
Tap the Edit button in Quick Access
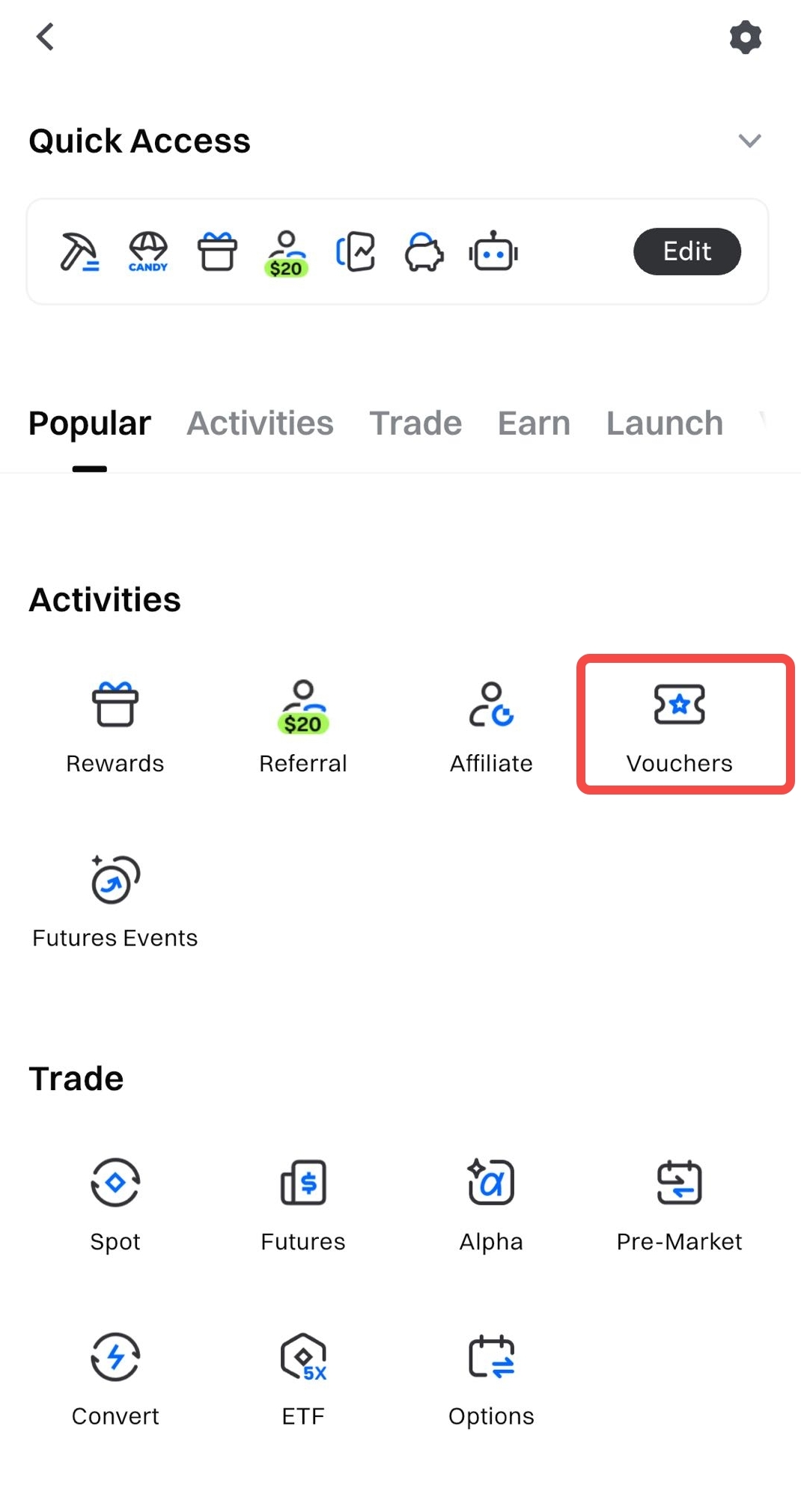tap(686, 251)
